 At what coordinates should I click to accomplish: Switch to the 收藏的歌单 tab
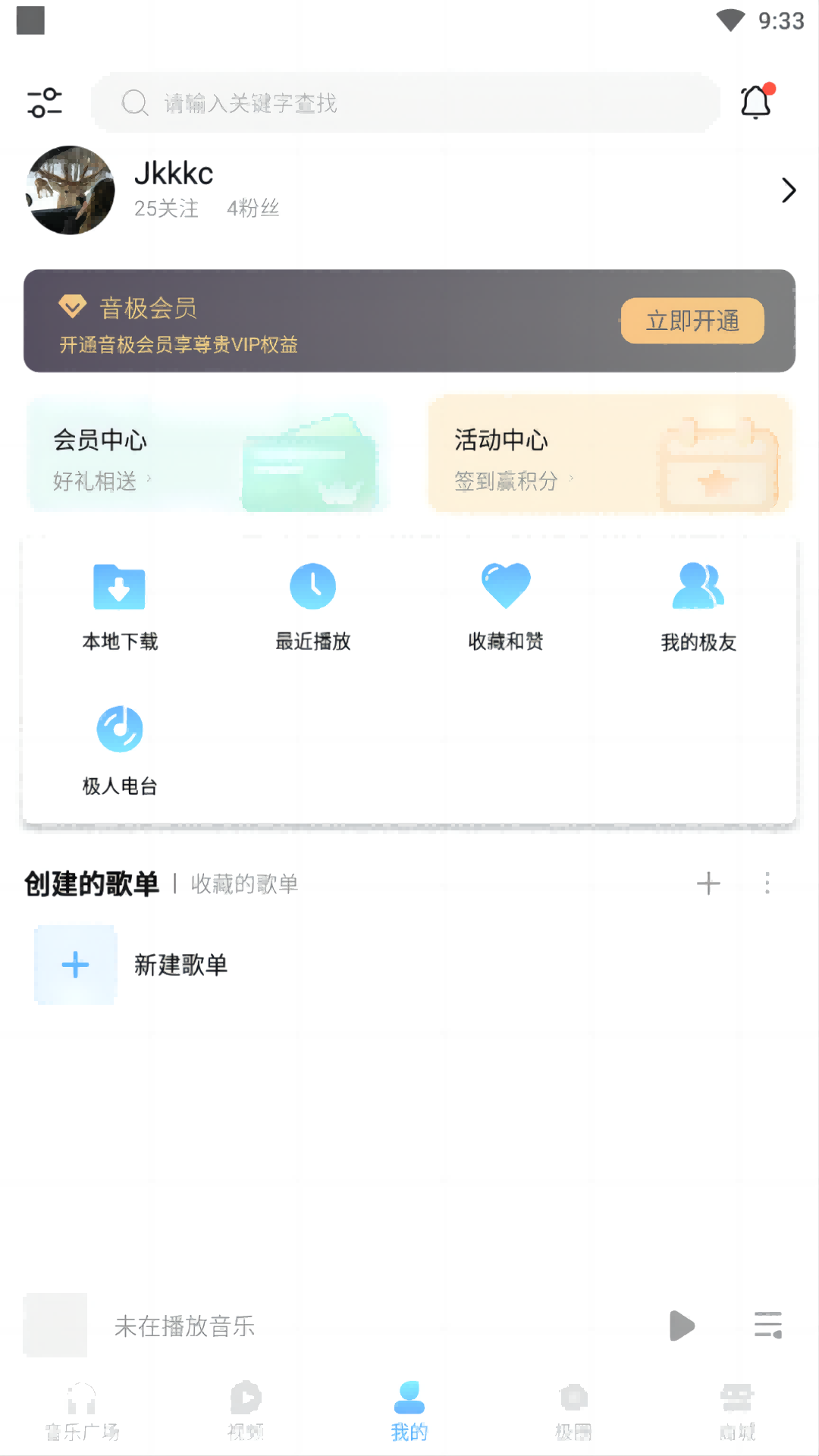pyautogui.click(x=244, y=883)
